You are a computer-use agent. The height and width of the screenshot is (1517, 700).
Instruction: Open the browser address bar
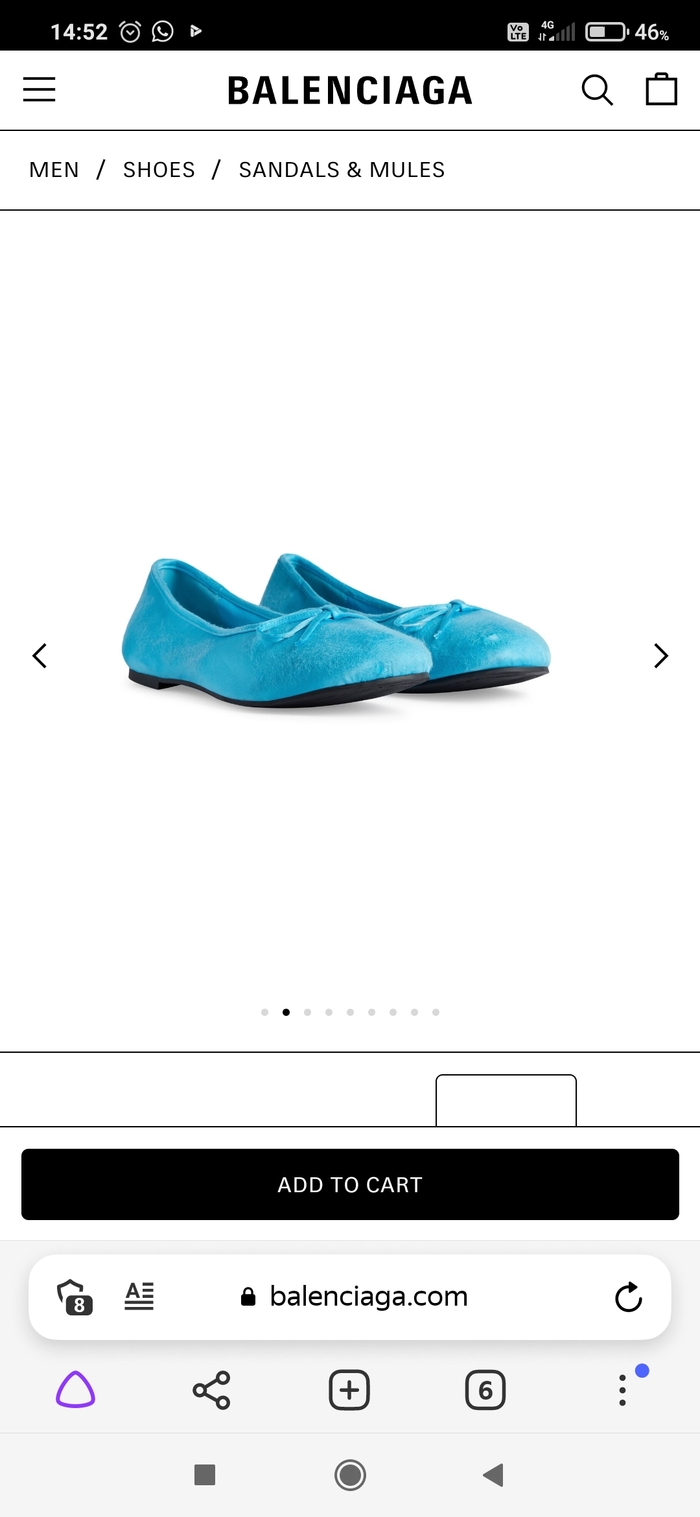point(368,1297)
